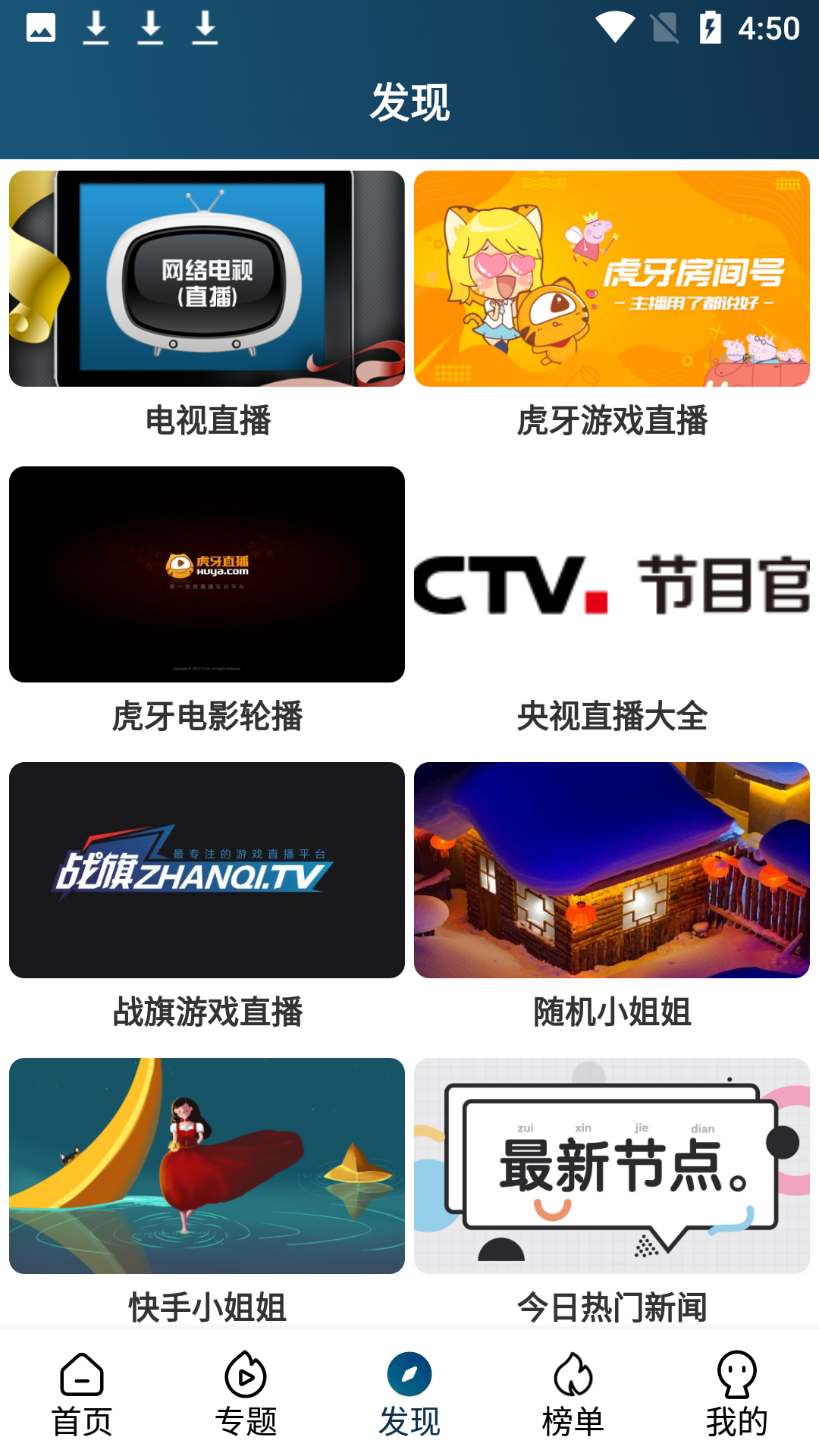Select the 虎牙电影轮播 card
The image size is (819, 1456).
click(207, 575)
